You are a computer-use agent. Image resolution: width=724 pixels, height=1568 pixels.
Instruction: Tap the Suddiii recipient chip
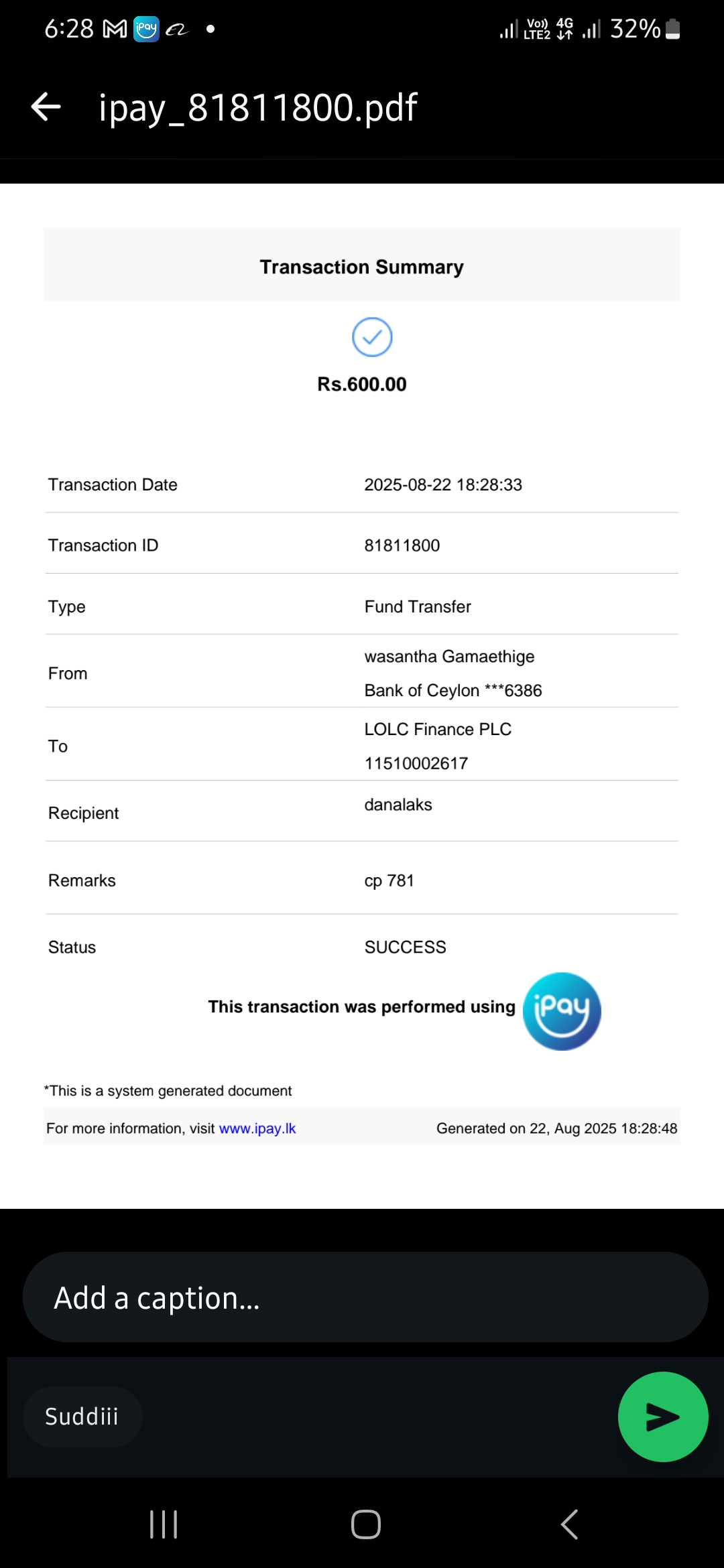(x=82, y=1417)
